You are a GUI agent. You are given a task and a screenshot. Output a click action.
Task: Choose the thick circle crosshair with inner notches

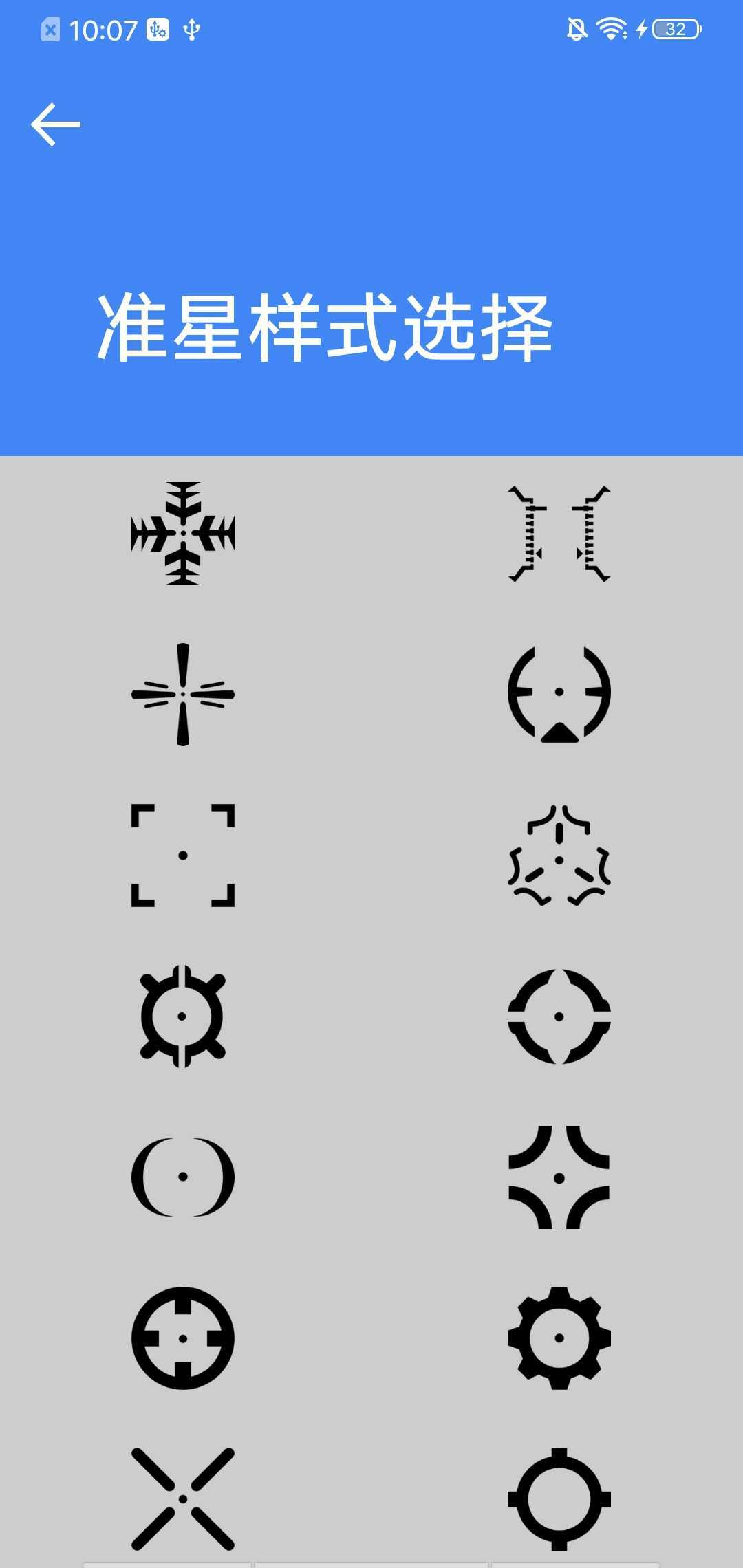183,1338
